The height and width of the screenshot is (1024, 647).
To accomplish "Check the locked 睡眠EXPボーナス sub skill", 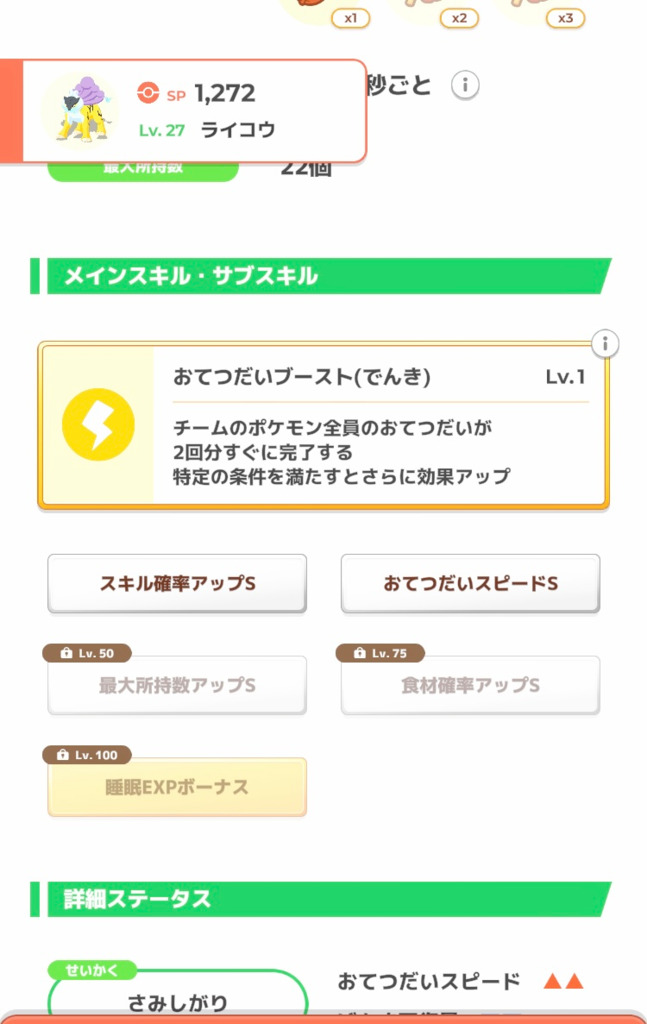I will pyautogui.click(x=177, y=787).
